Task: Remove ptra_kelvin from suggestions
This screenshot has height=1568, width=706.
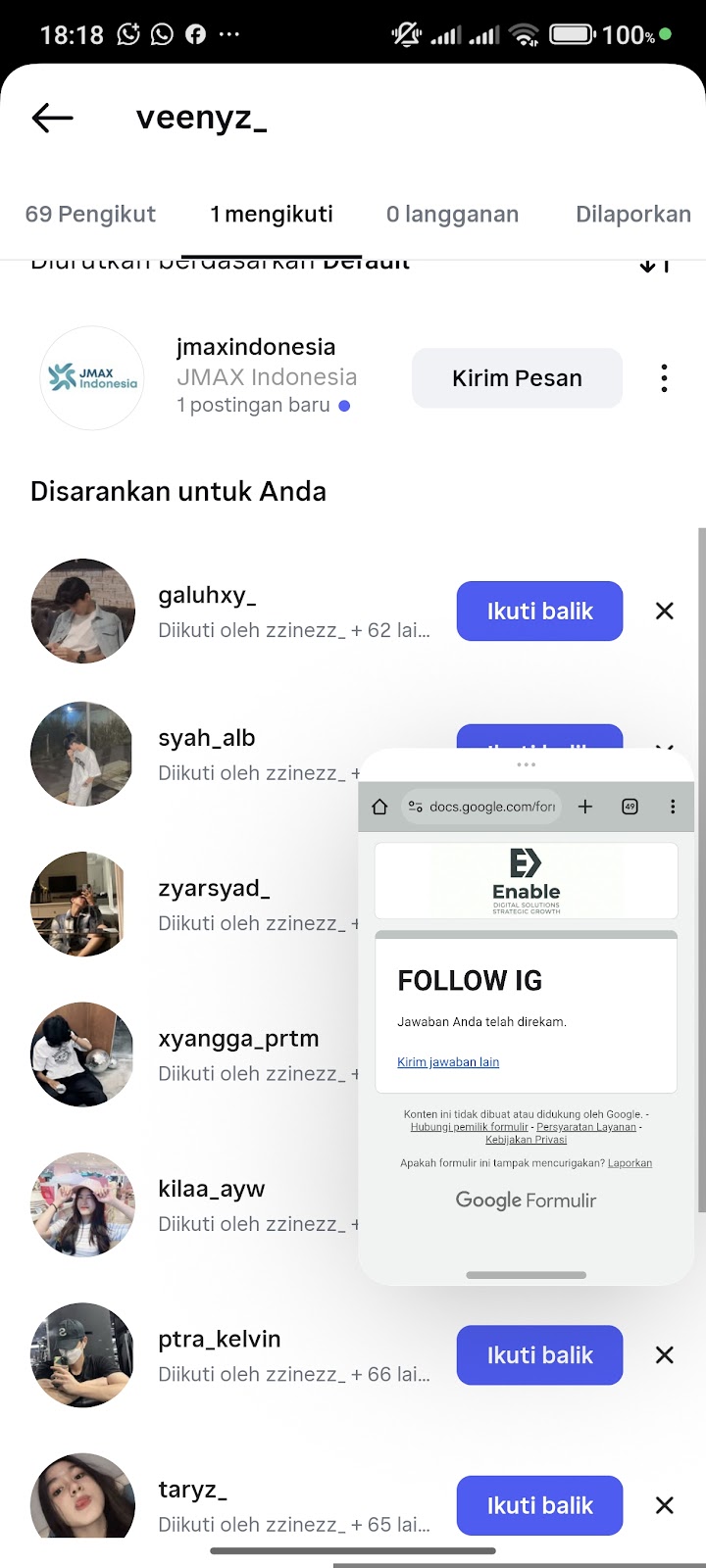Action: point(664,1355)
